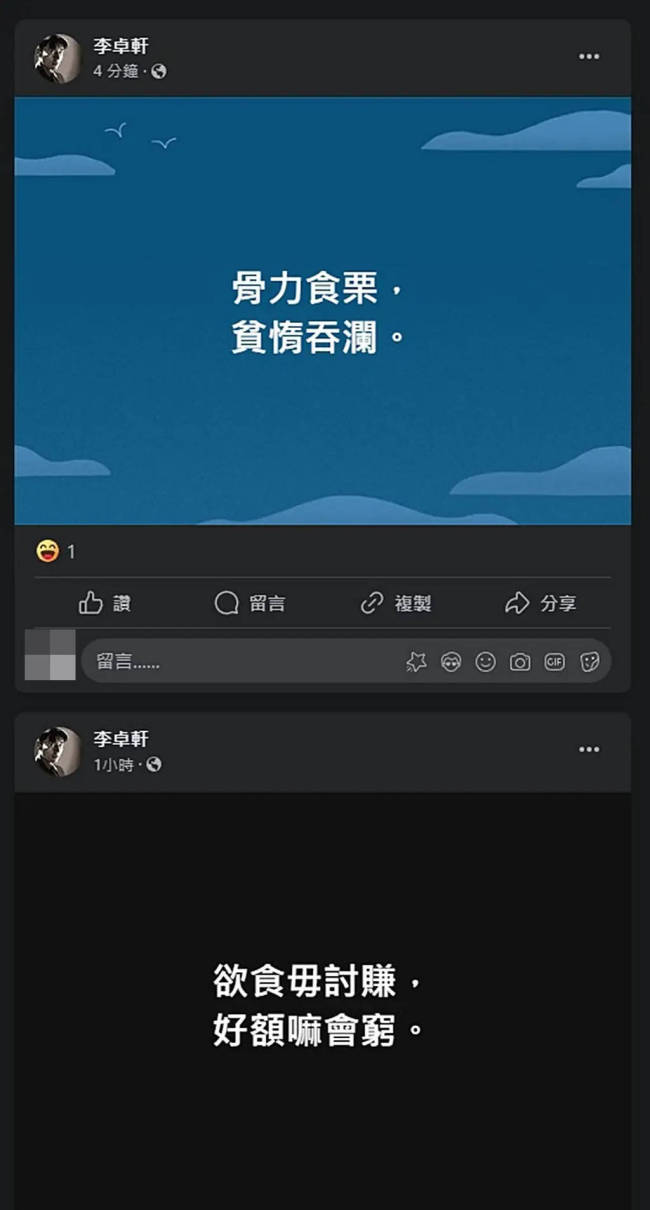Open the emoji picker in comment box
Viewport: 650px width, 1210px height.
[x=485, y=662]
